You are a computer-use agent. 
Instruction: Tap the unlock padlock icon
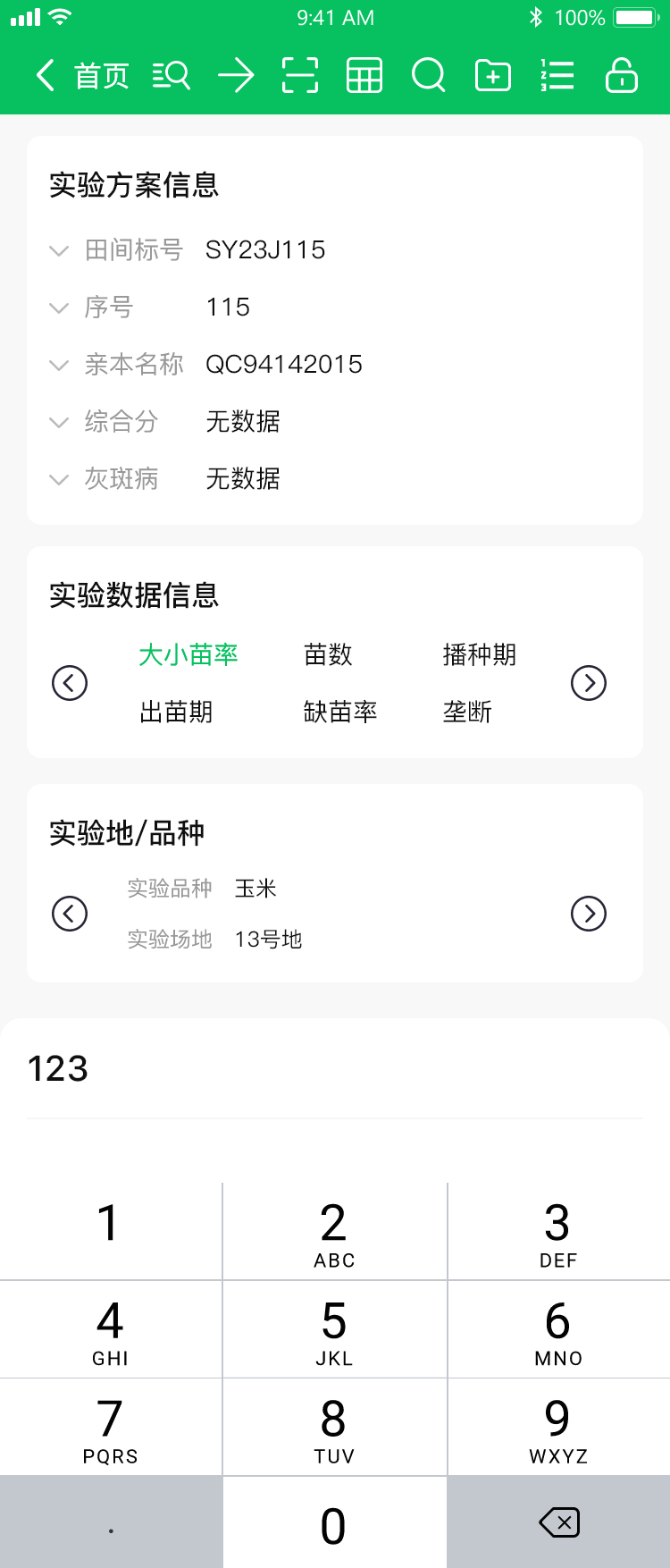click(x=622, y=76)
